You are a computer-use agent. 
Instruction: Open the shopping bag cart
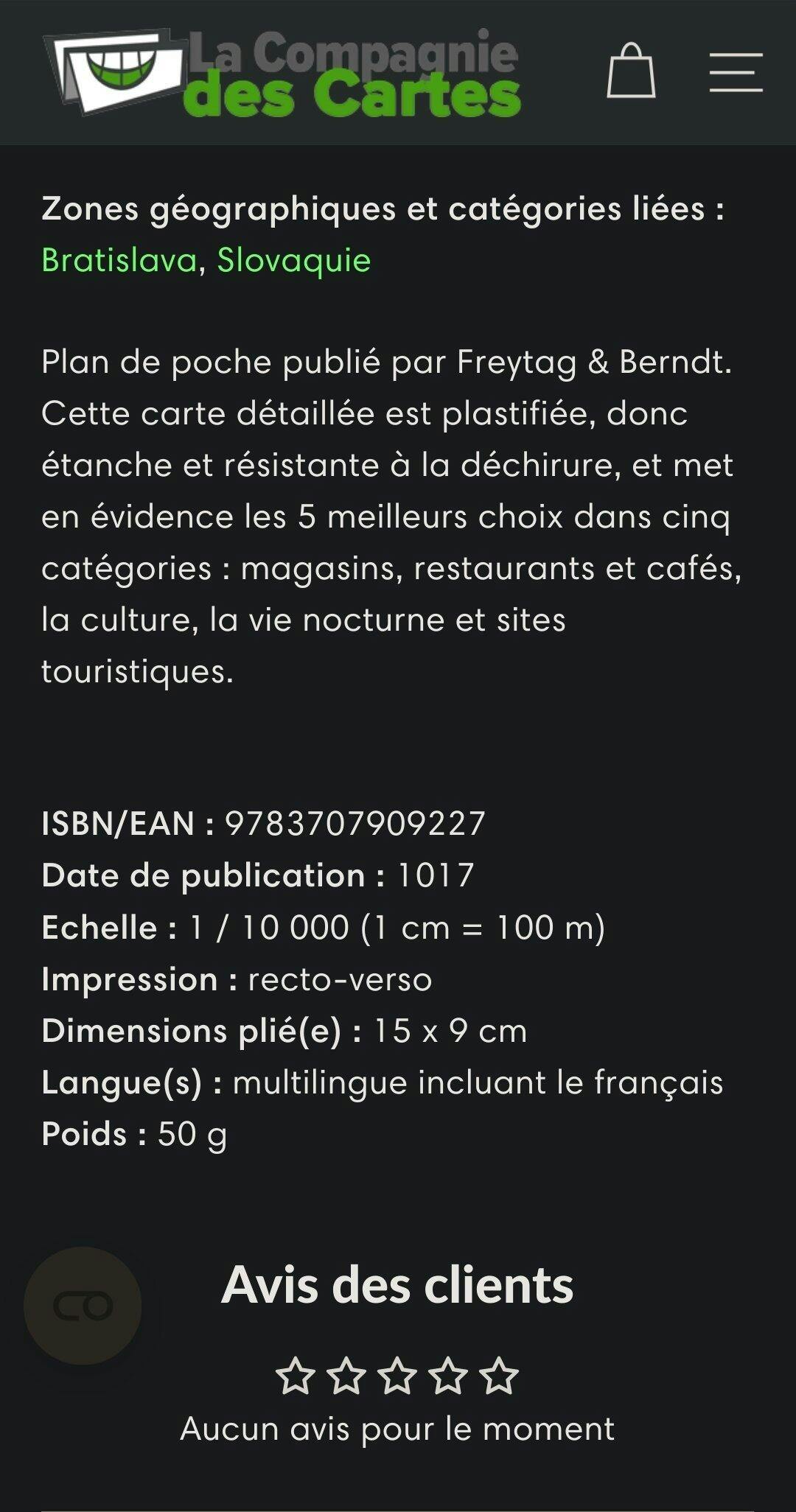pyautogui.click(x=631, y=72)
